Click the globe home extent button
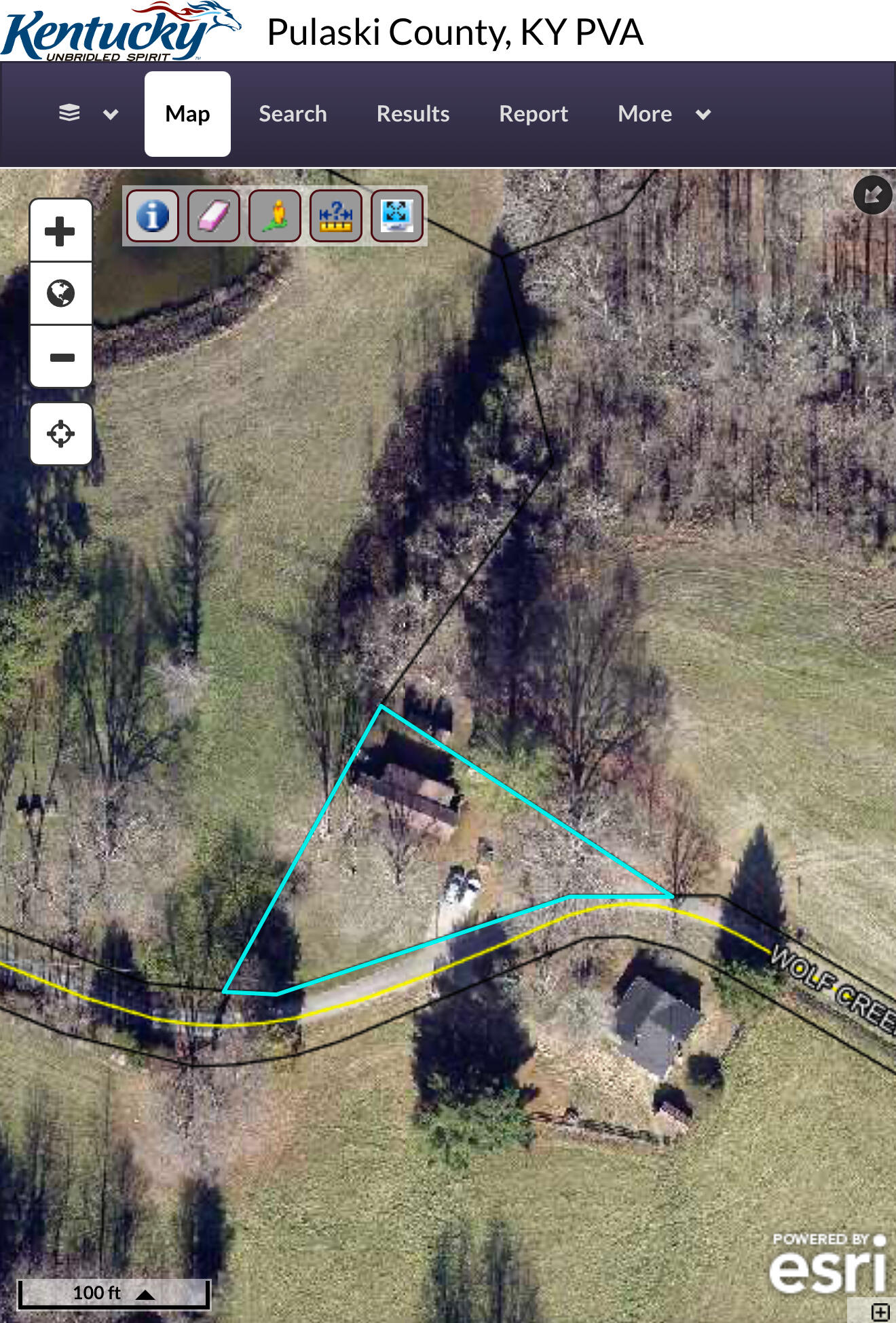 (x=60, y=294)
